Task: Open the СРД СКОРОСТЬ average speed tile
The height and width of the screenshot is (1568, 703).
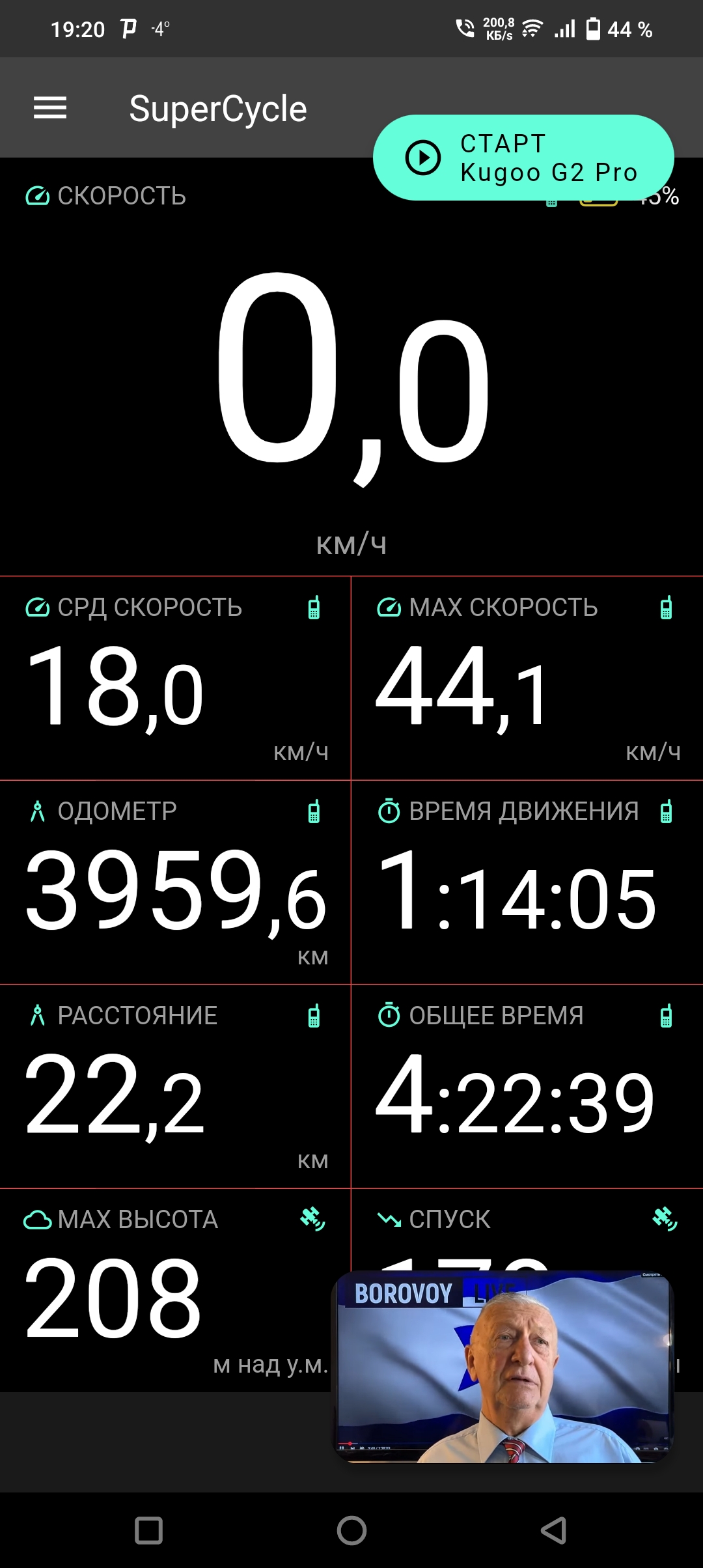Action: point(175,678)
